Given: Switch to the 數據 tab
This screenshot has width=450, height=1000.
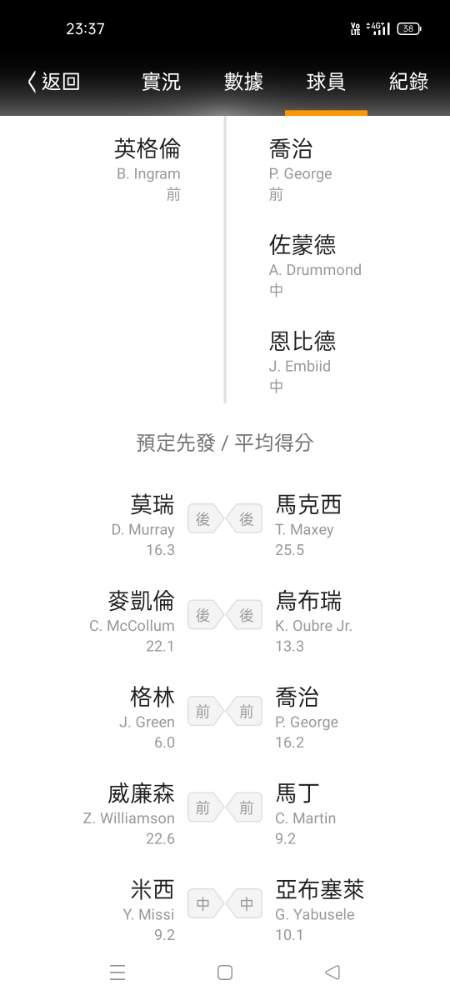Looking at the screenshot, I should 243,82.
